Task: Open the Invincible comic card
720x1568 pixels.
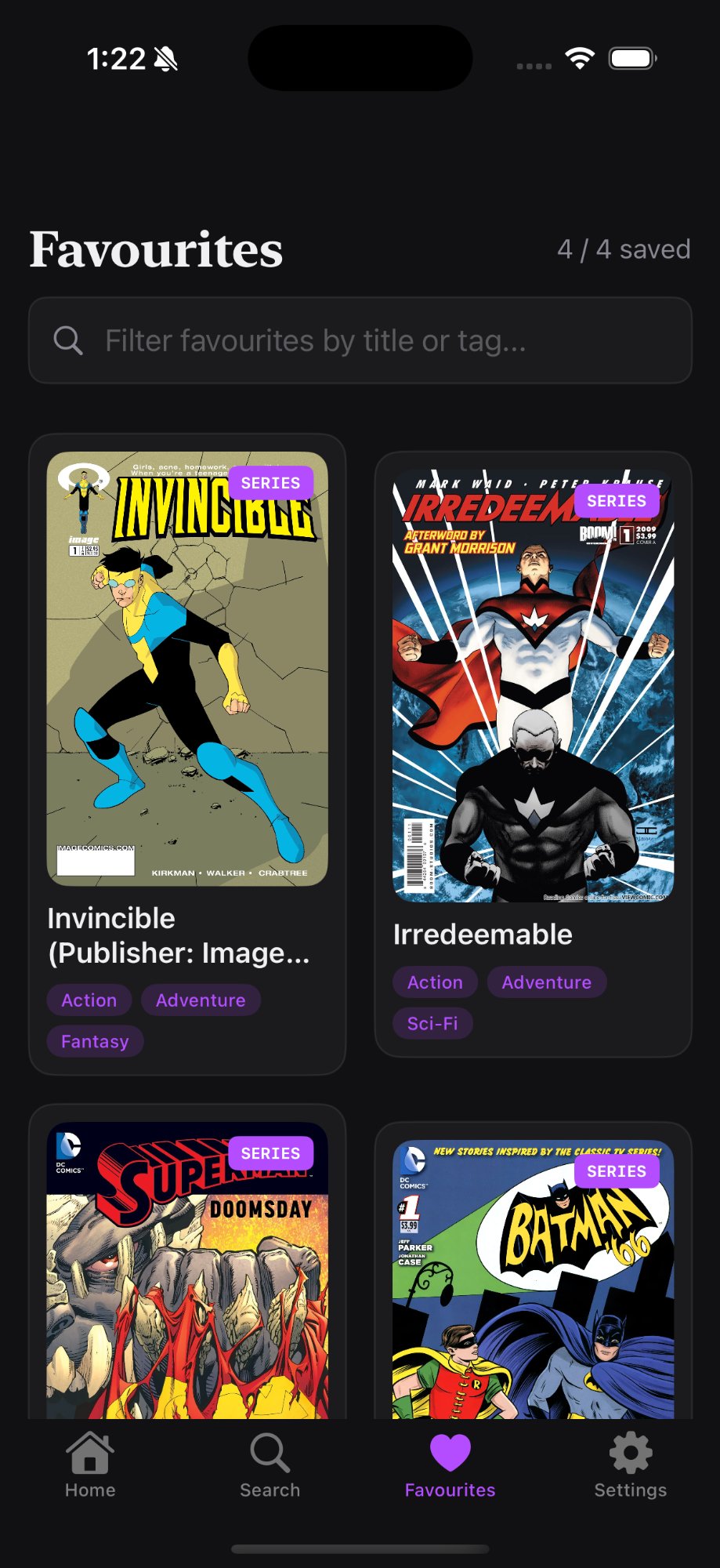Action: [187, 669]
